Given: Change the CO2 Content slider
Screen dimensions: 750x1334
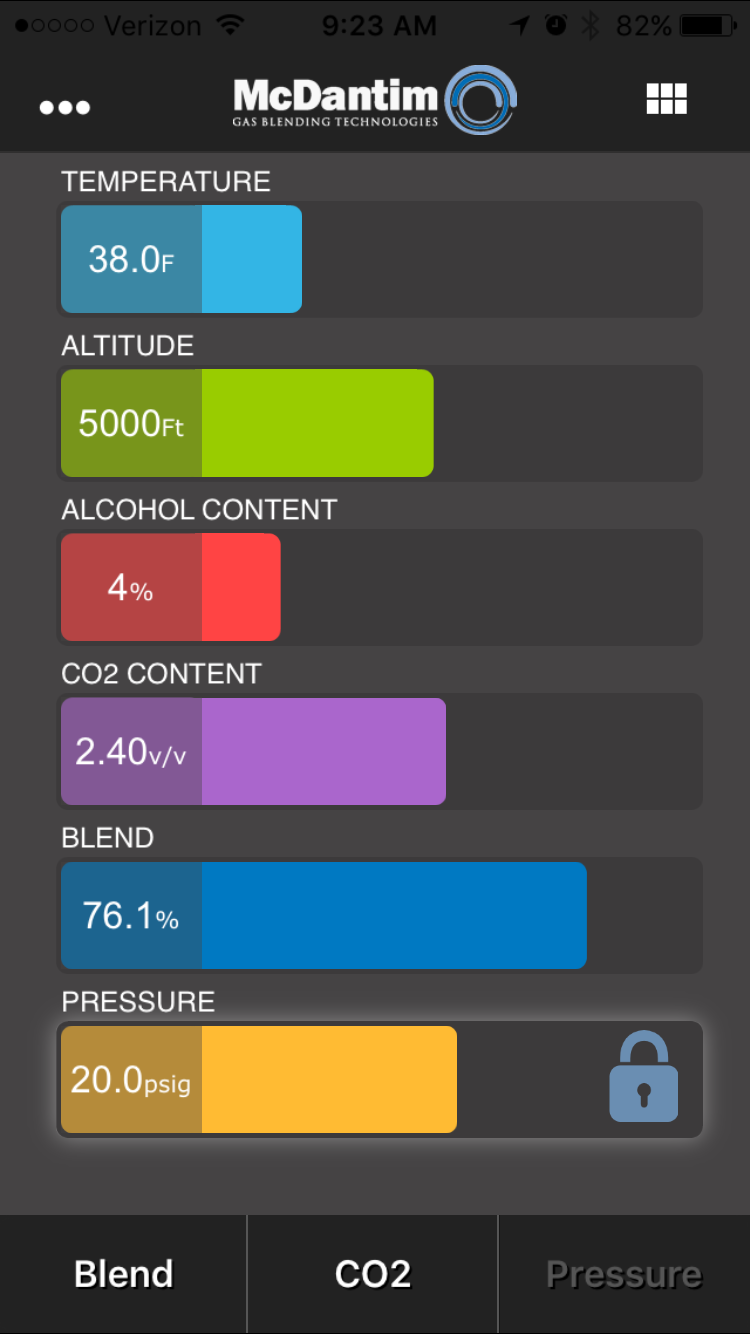Looking at the screenshot, I should point(380,751).
